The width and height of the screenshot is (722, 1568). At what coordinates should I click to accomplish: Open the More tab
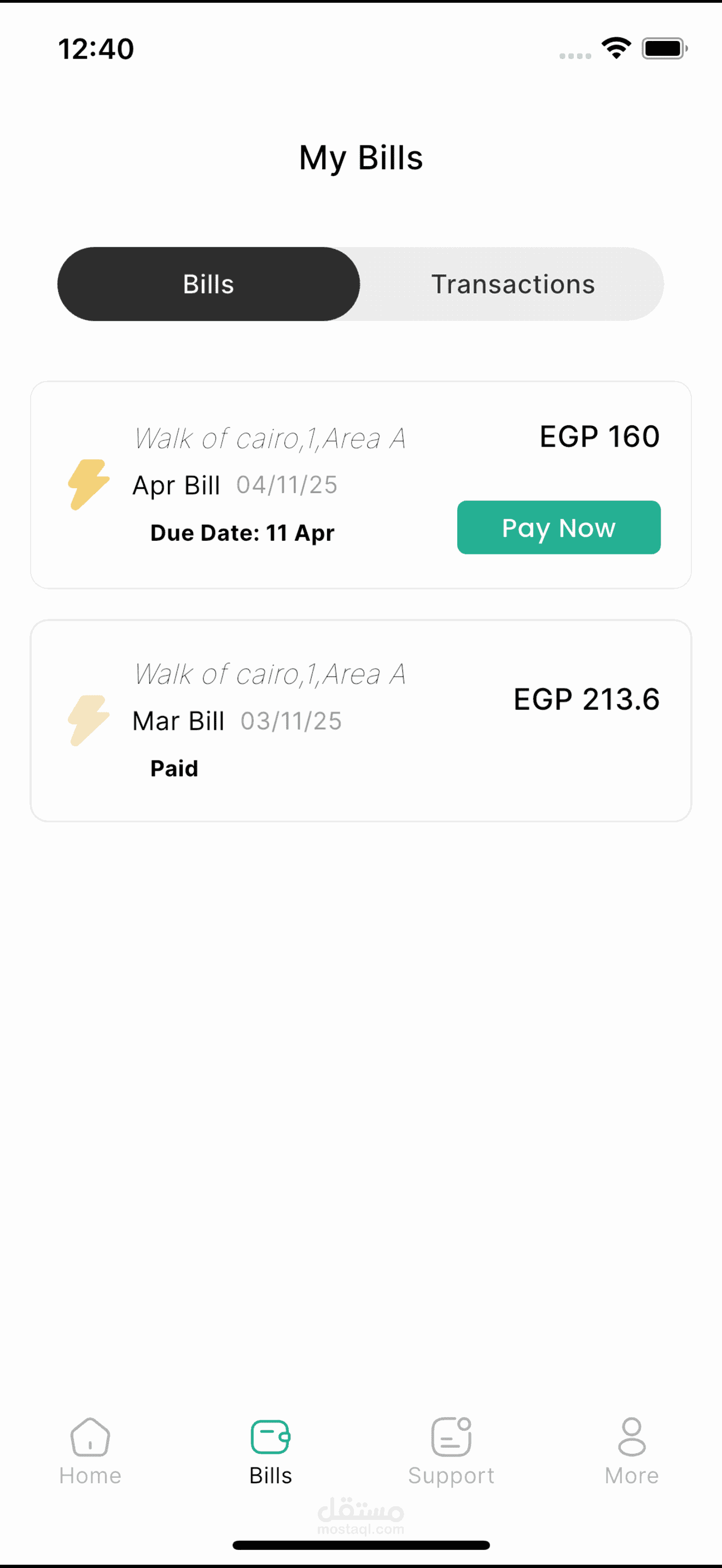pos(631,1451)
